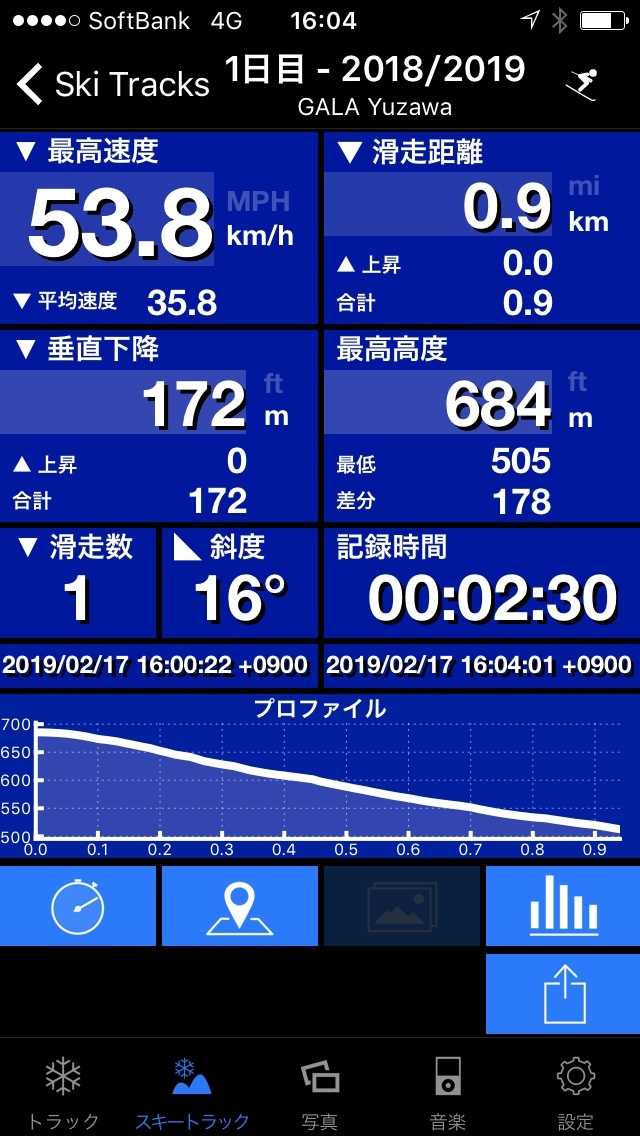Open the stopwatch timing view
Image resolution: width=640 pixels, height=1136 pixels.
78,906
